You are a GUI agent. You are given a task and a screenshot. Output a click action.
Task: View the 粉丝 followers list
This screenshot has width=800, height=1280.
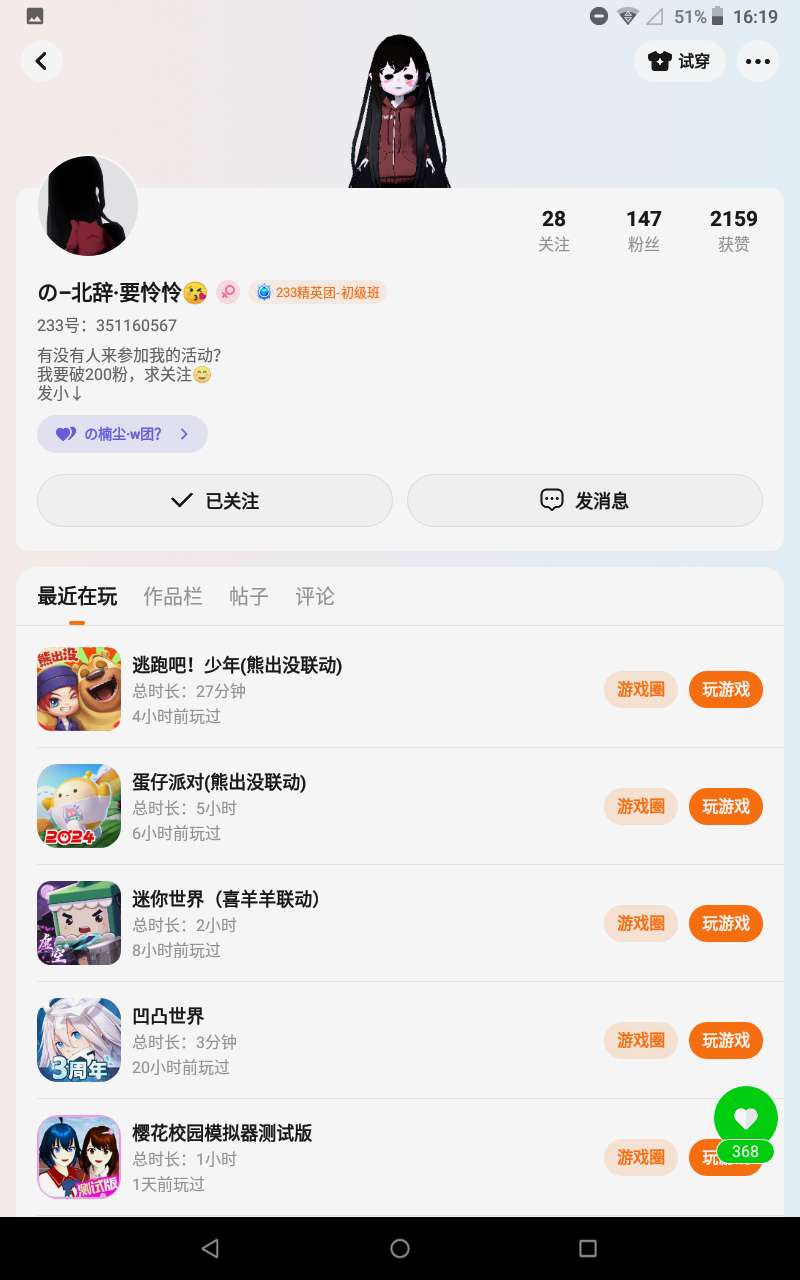coord(644,230)
